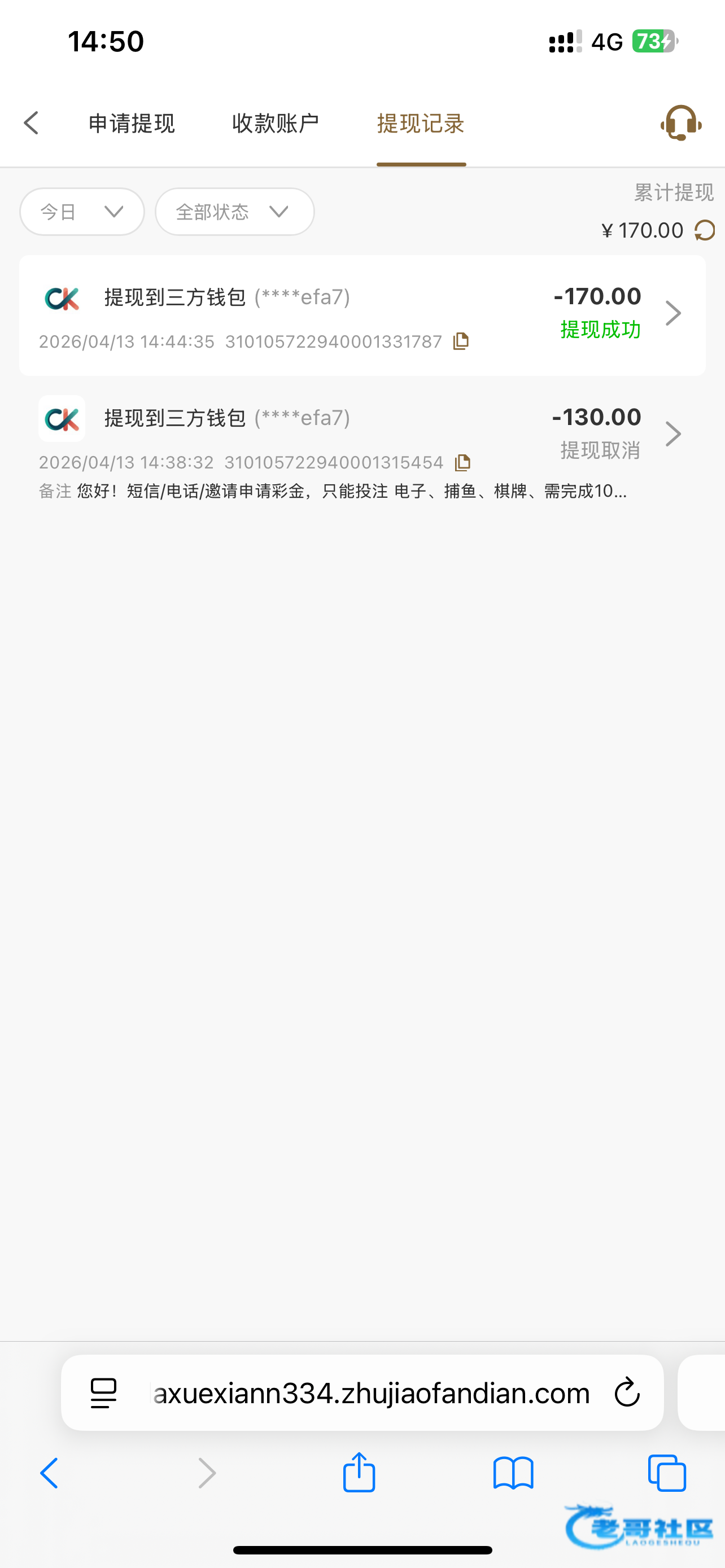Screen dimensions: 725x1568
Task: Switch to the 申请提现 tab
Action: 132,124
